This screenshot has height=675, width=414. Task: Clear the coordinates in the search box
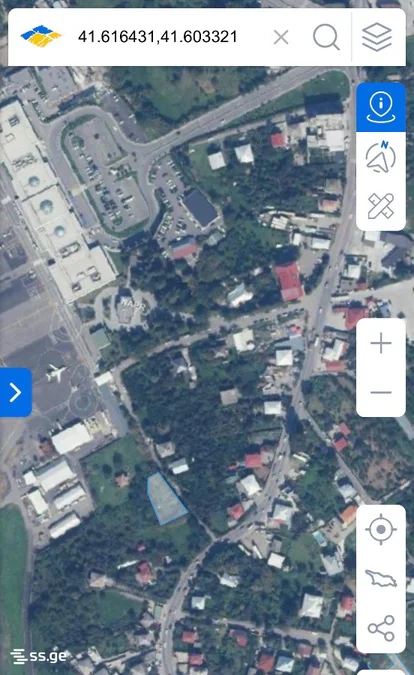[x=281, y=37]
